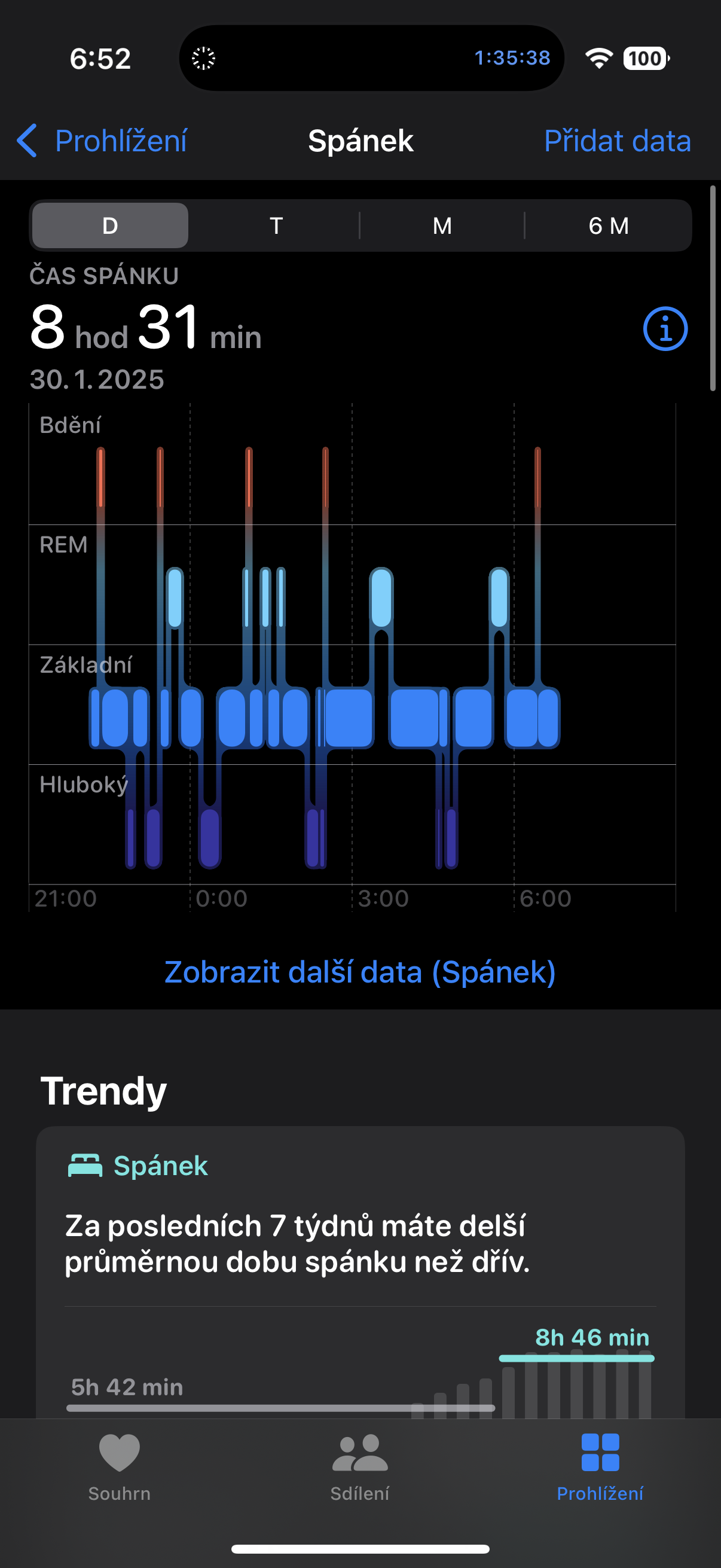Switch to the M monthly view
721x1568 pixels.
tap(442, 226)
